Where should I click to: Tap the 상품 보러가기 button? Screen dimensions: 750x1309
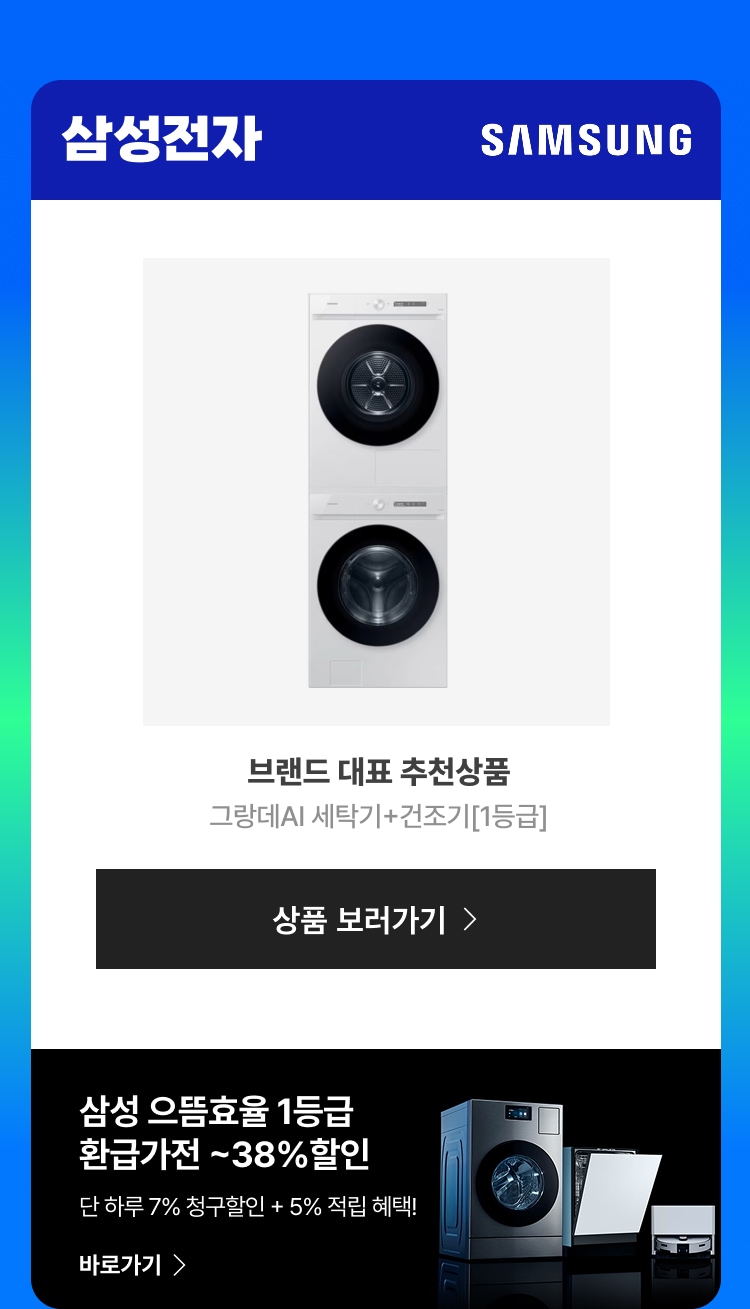point(375,919)
